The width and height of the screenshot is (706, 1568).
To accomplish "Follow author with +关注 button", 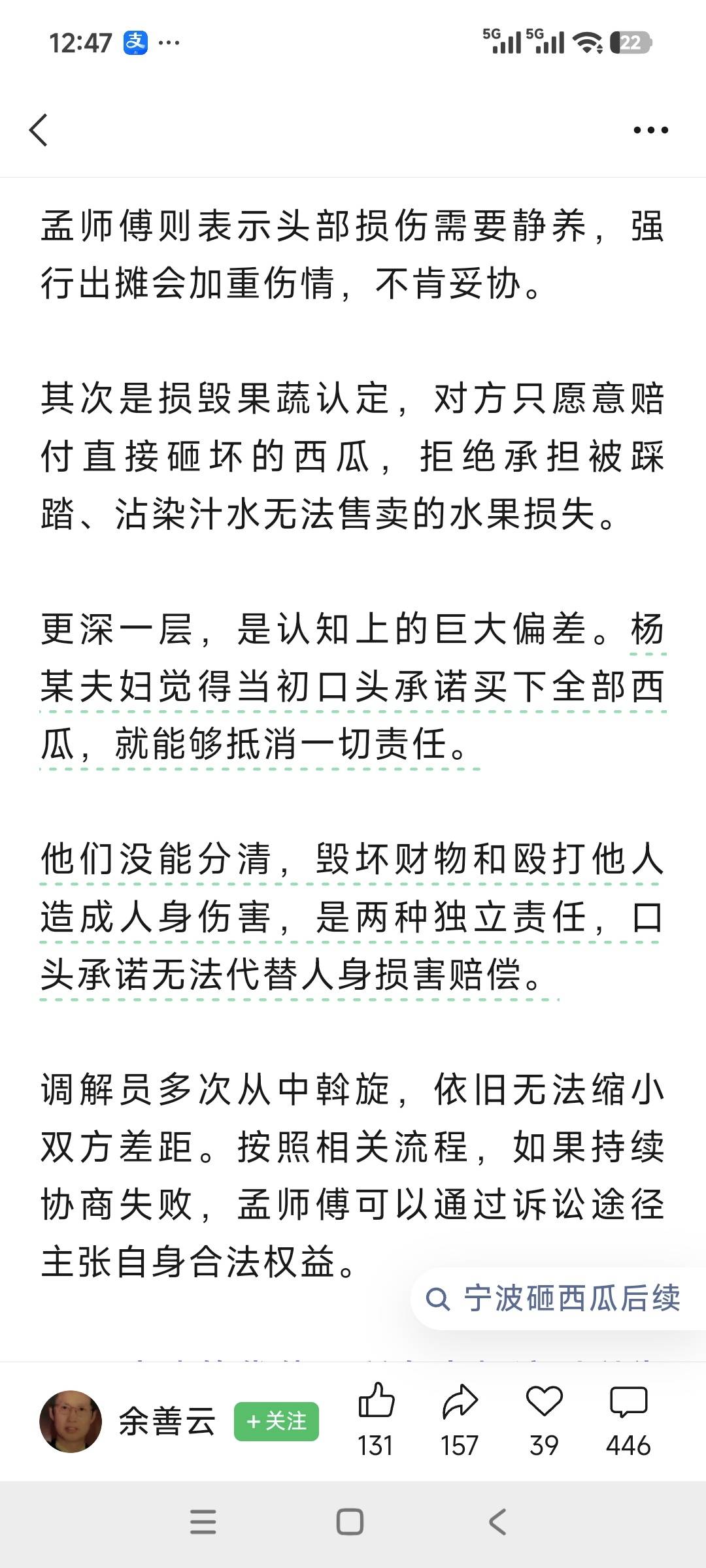I will tap(277, 1422).
